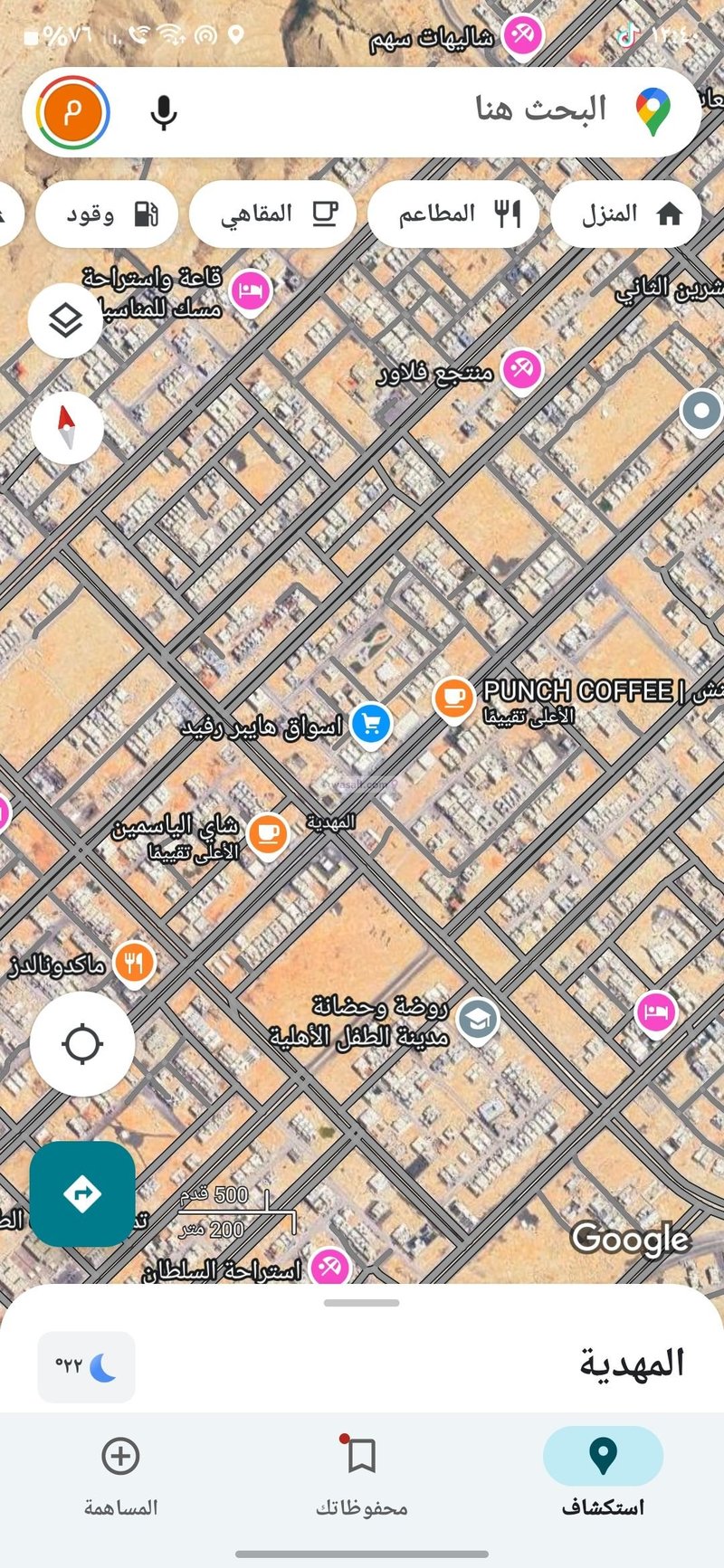This screenshot has height=1568, width=724.
Task: Select the وقود filter chip
Action: click(107, 214)
